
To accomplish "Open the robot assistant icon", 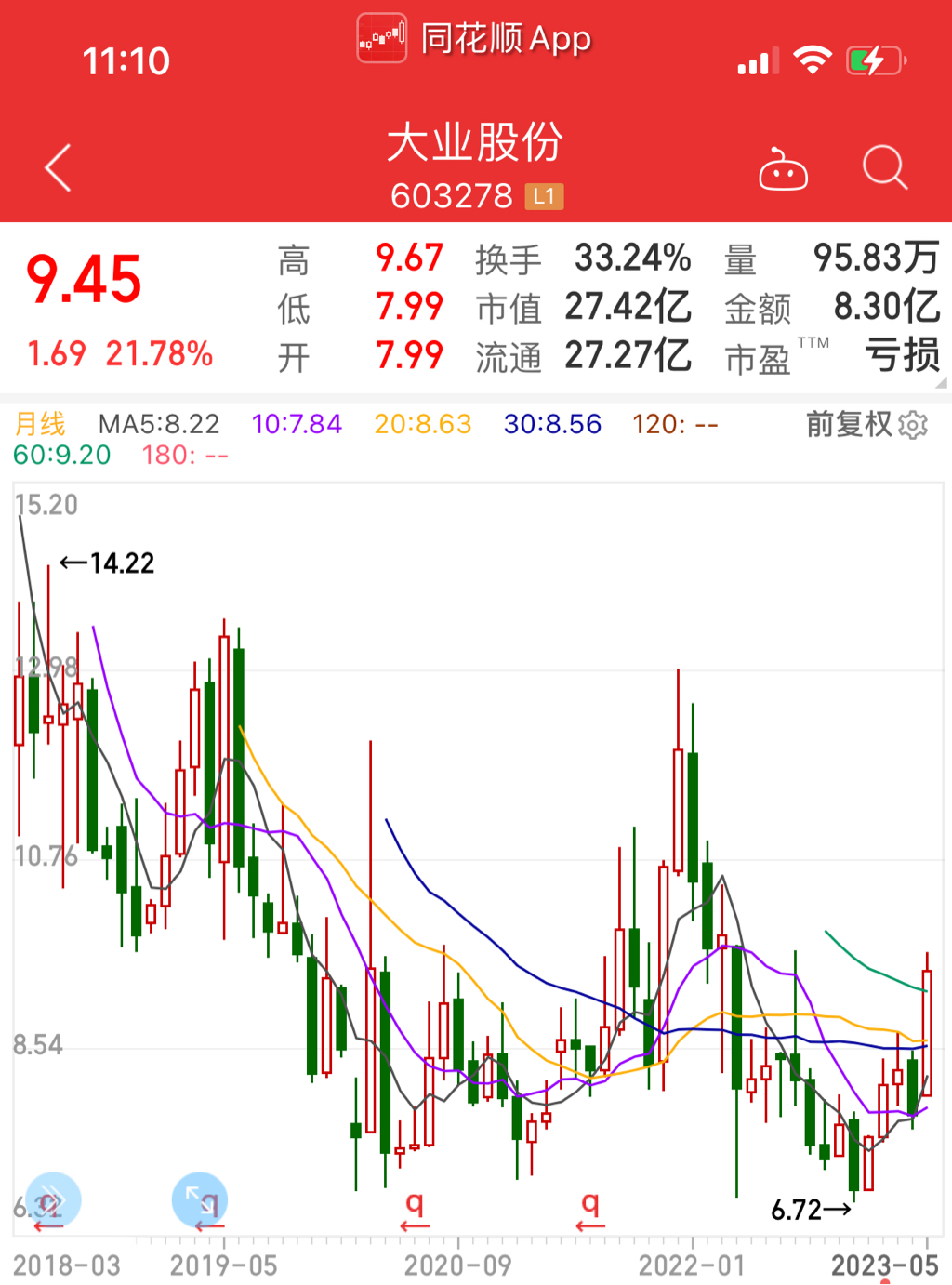I will pos(783,170).
